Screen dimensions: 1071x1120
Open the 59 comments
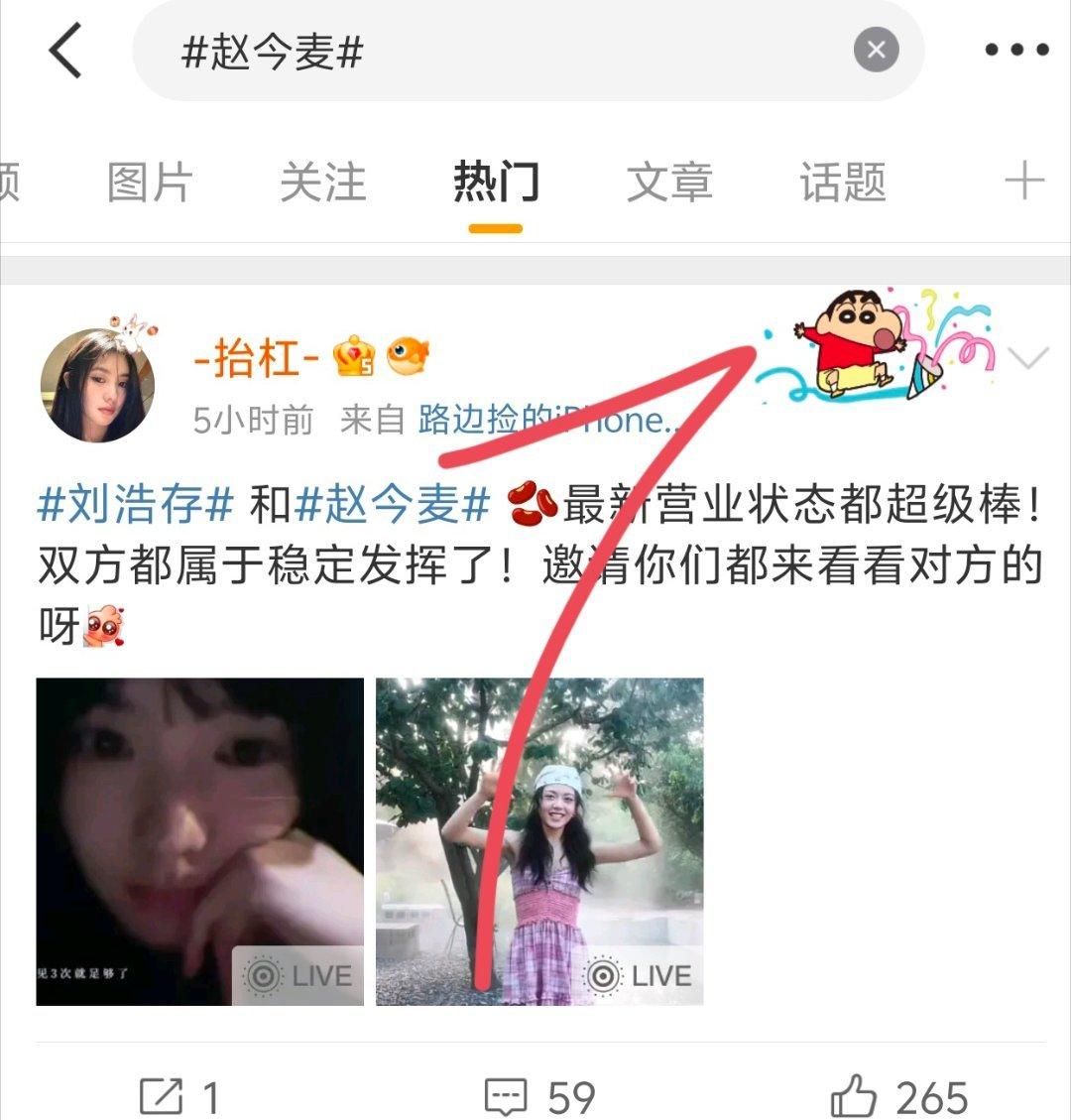pos(538,1096)
